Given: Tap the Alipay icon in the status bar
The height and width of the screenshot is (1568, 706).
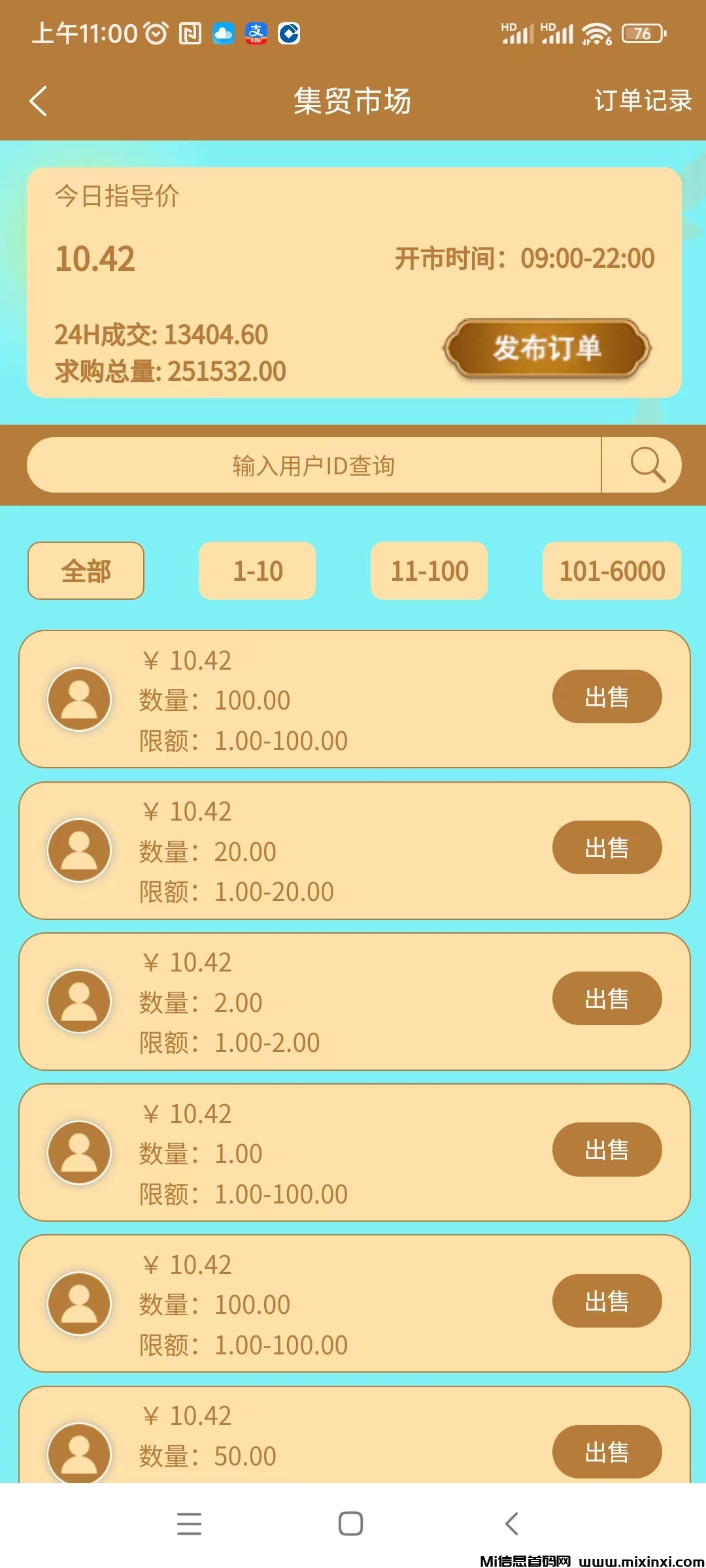Looking at the screenshot, I should [x=256, y=33].
